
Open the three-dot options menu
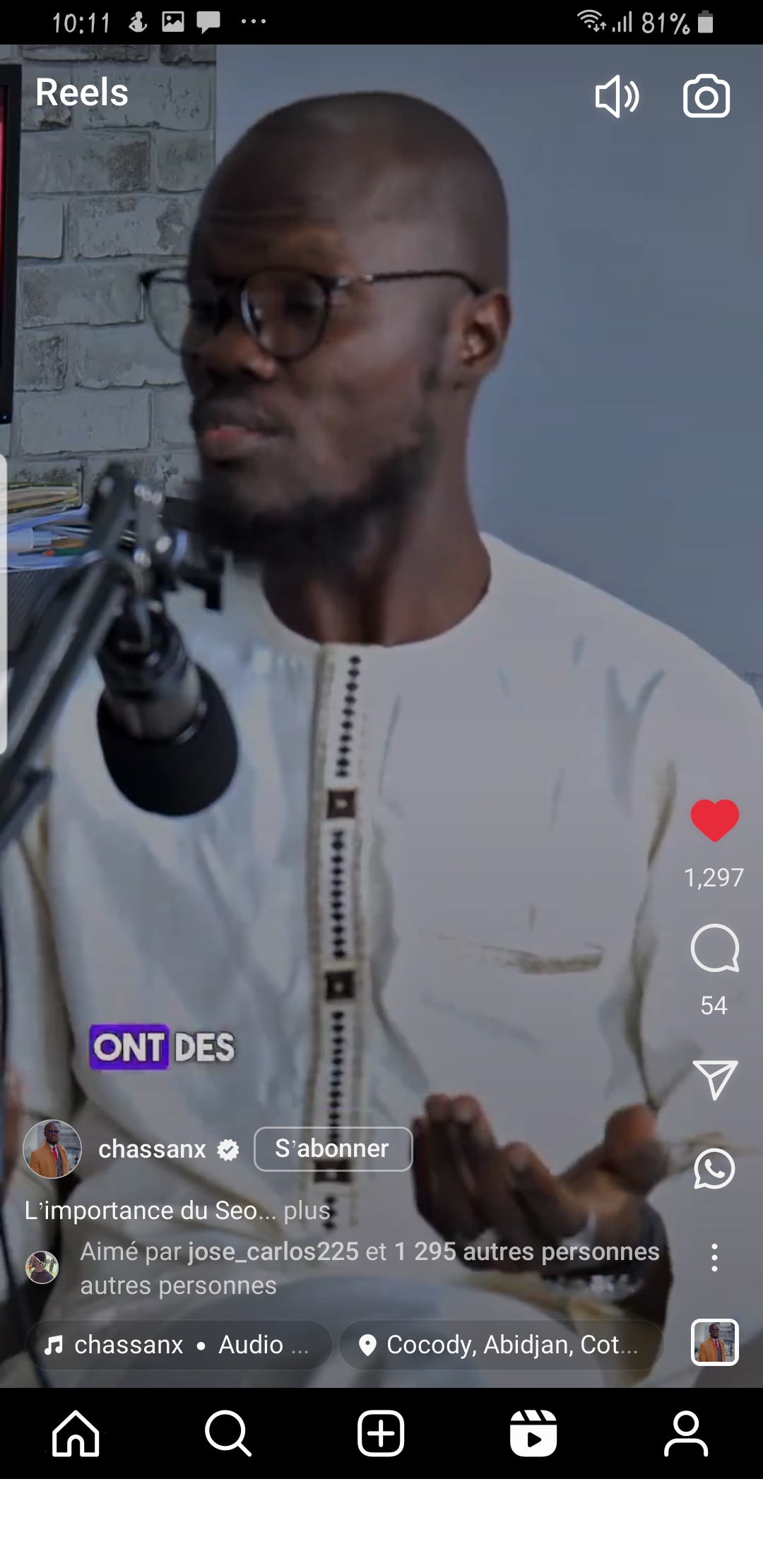(714, 1258)
